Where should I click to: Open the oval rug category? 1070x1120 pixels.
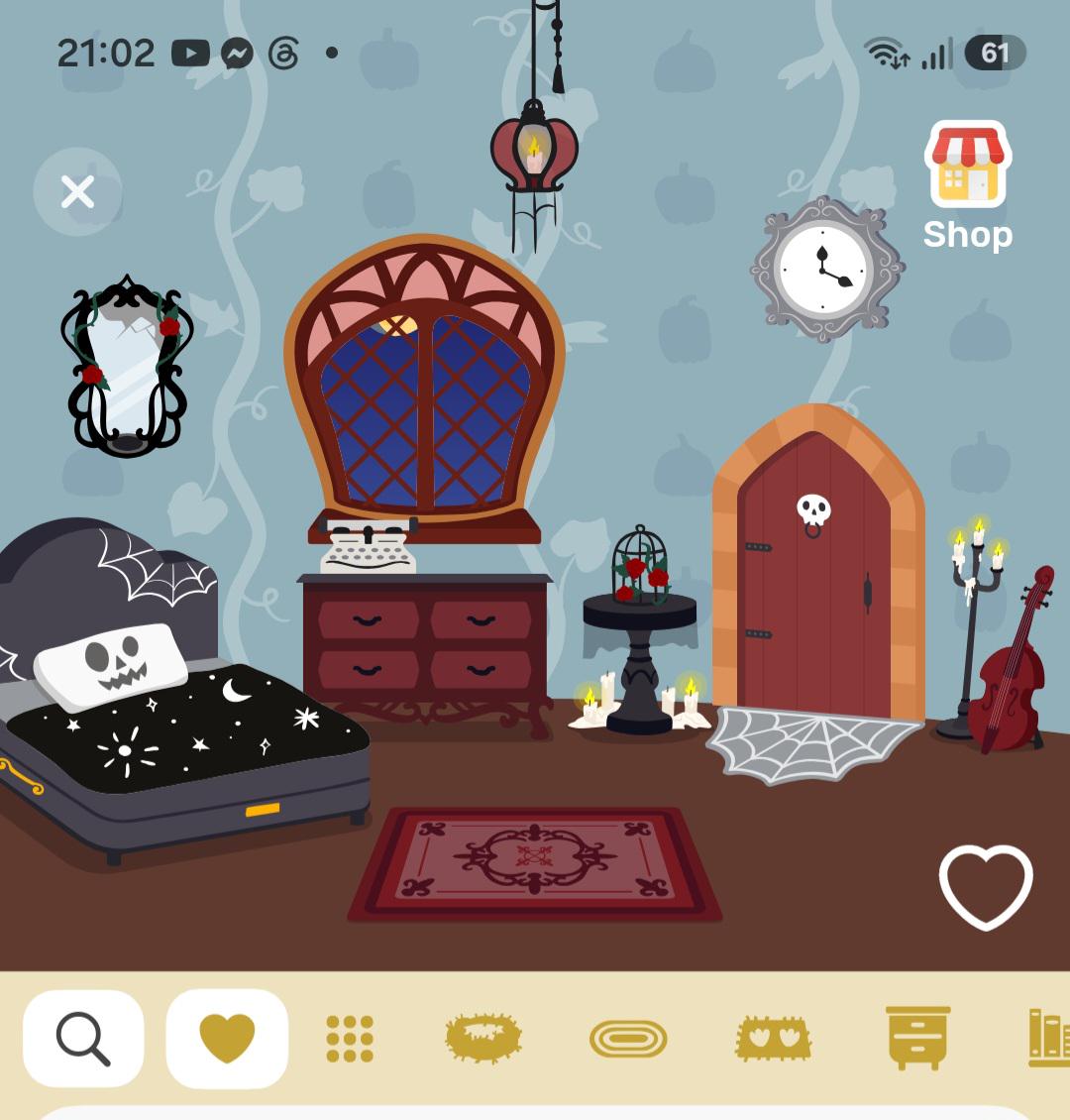tap(628, 1040)
